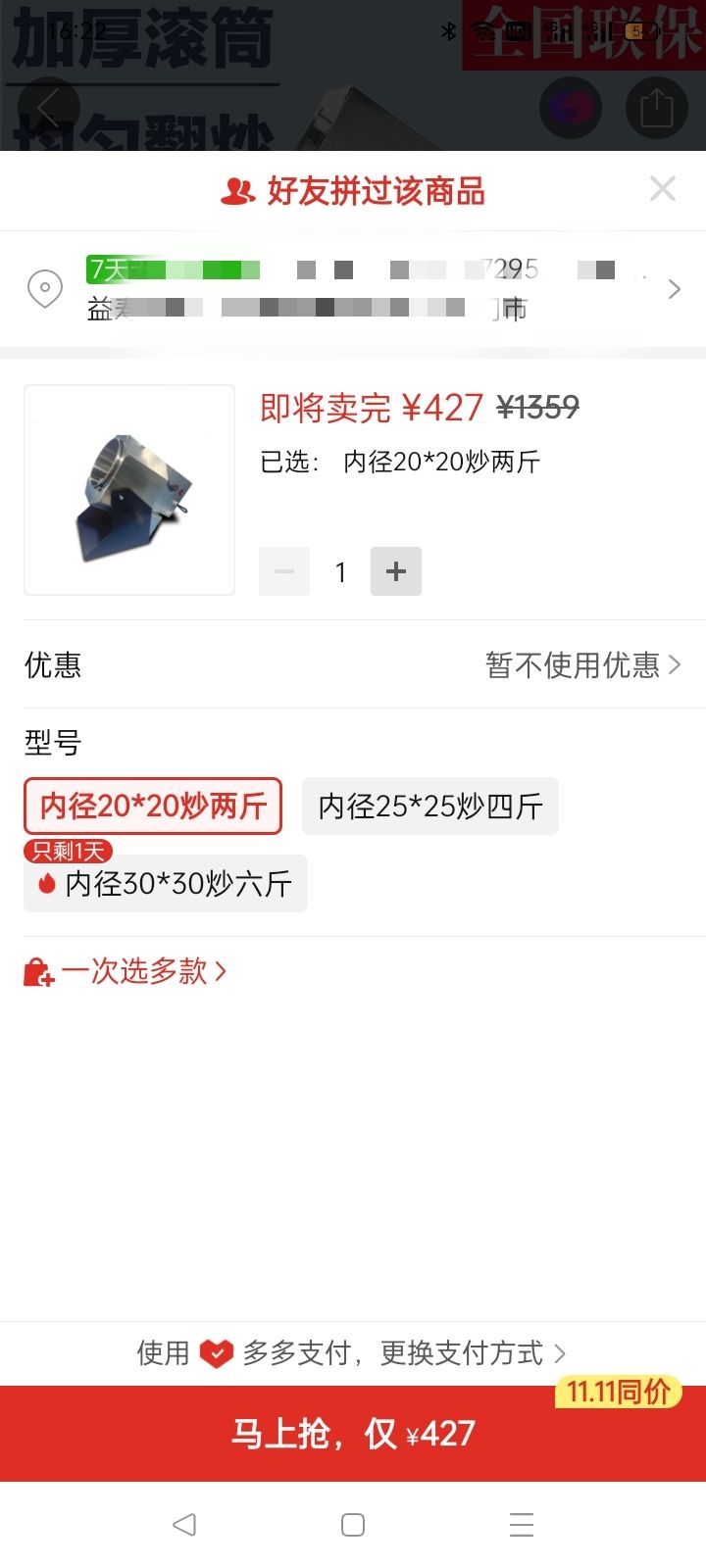Close the purchase options sheet
The image size is (706, 1568).
[663, 188]
